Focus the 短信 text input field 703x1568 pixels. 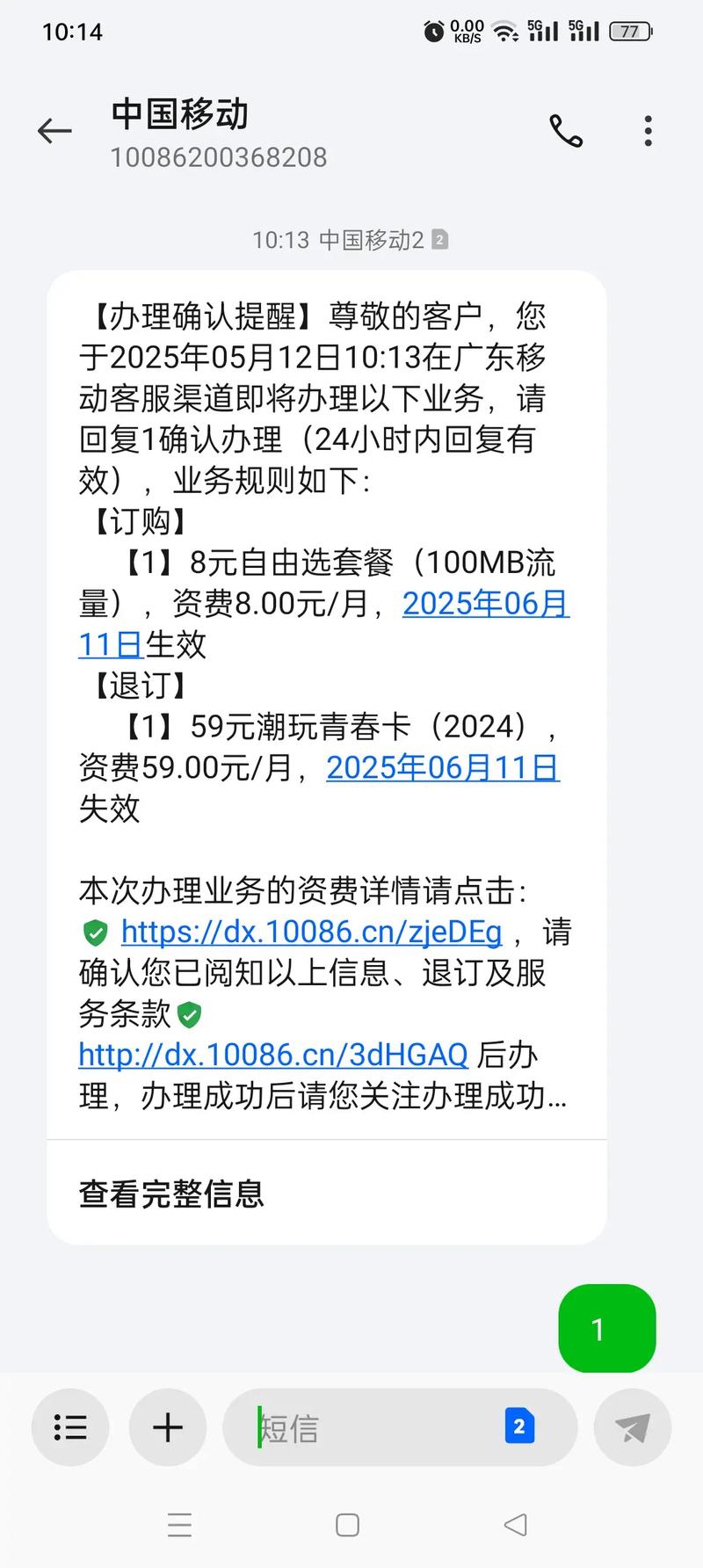(x=369, y=1427)
